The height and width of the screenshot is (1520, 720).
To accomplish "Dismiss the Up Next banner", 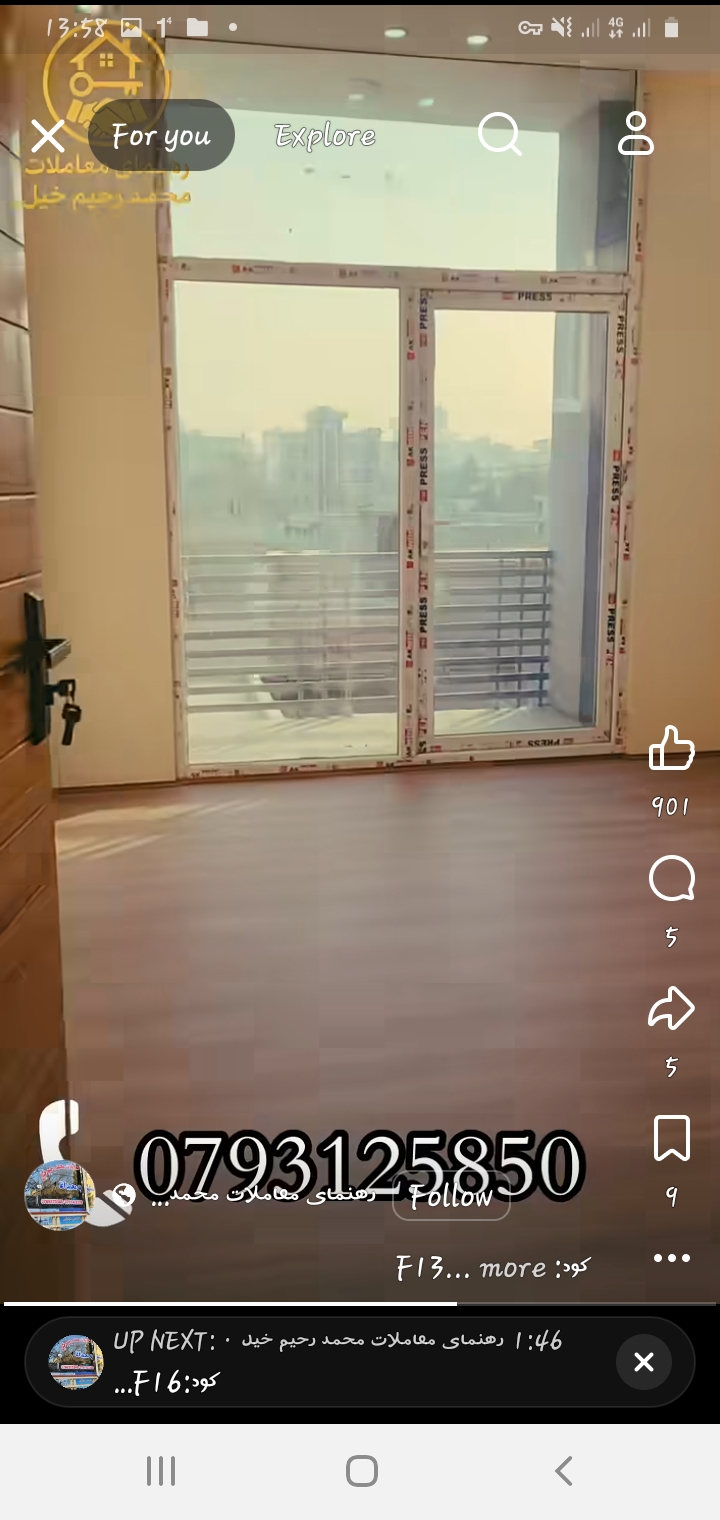I will click(x=643, y=1362).
